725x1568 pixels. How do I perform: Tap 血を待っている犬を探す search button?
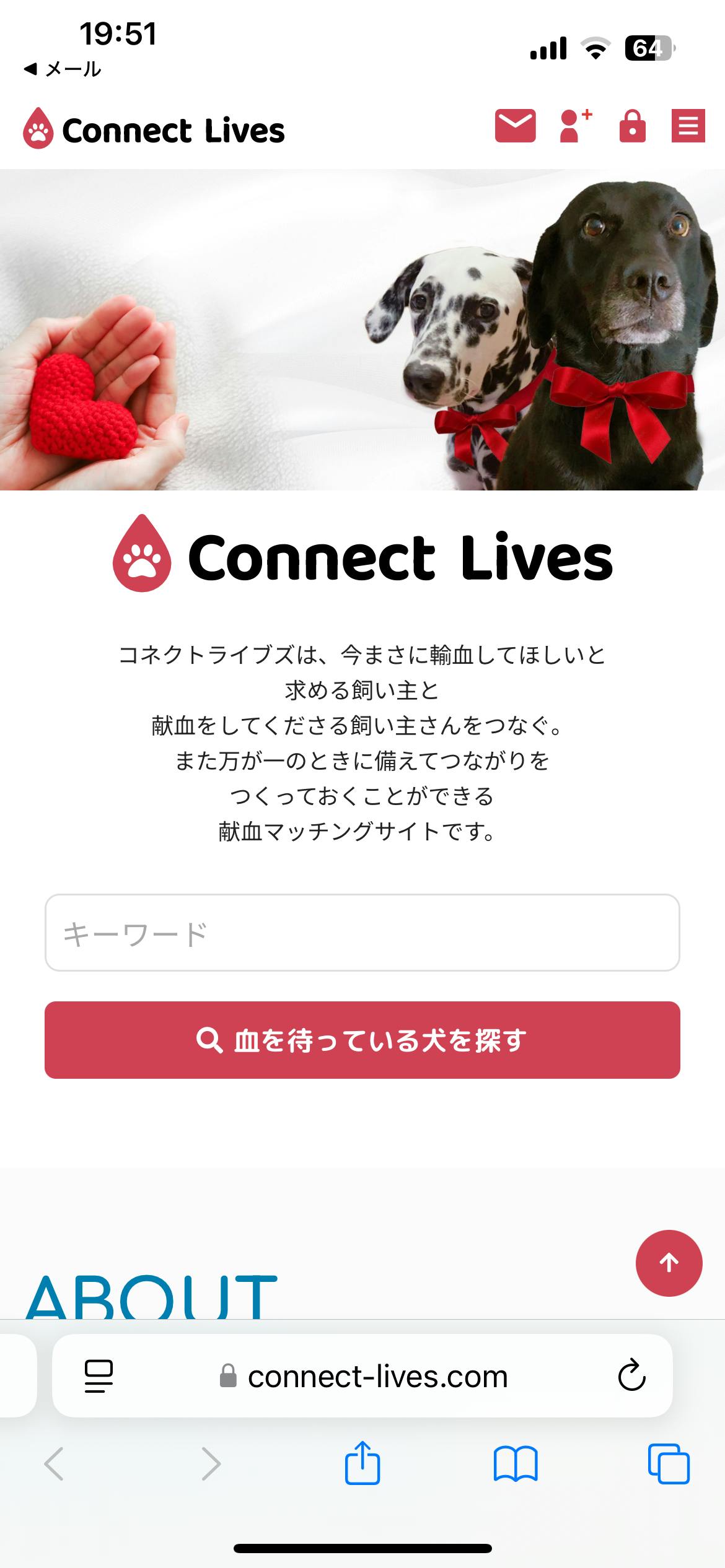click(362, 1040)
